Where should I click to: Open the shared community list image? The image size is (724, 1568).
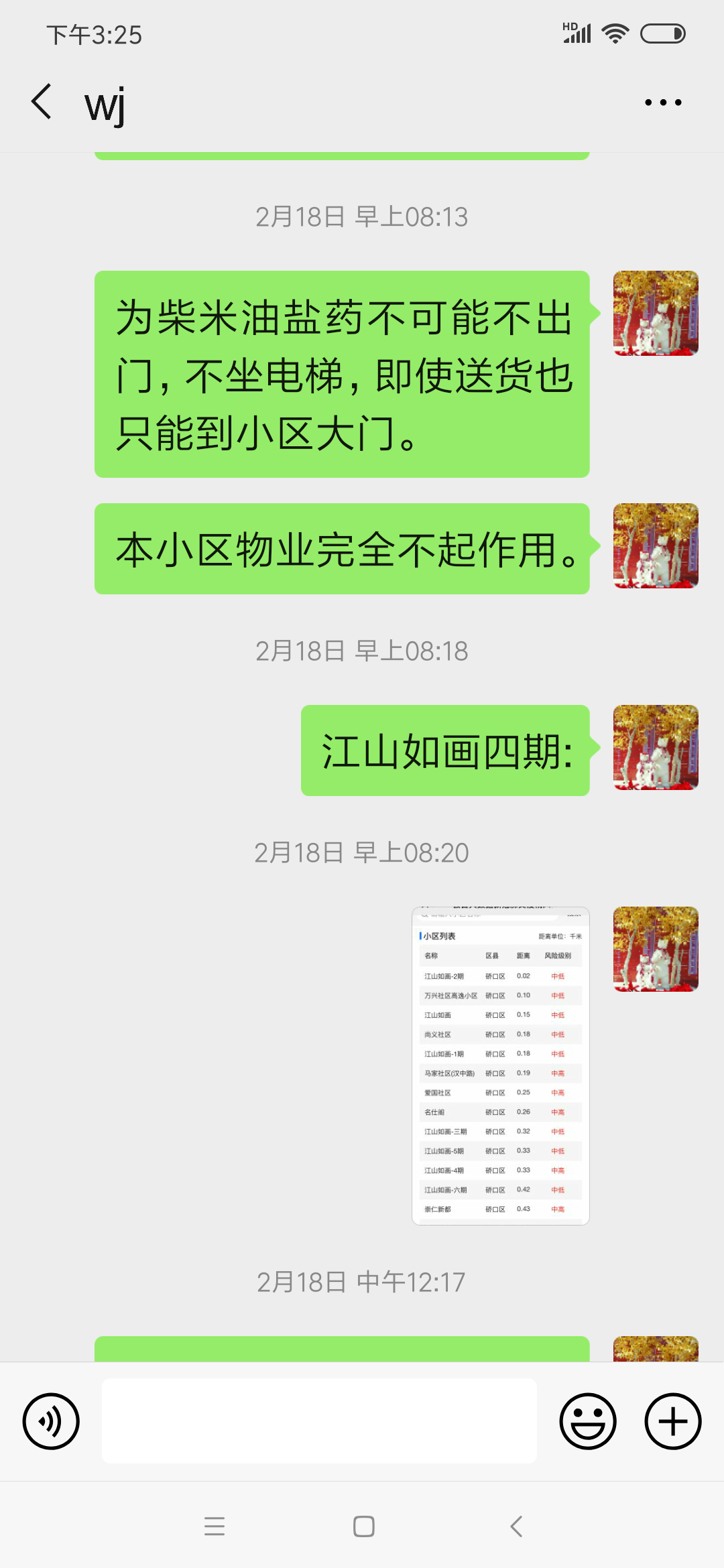coord(500,1065)
